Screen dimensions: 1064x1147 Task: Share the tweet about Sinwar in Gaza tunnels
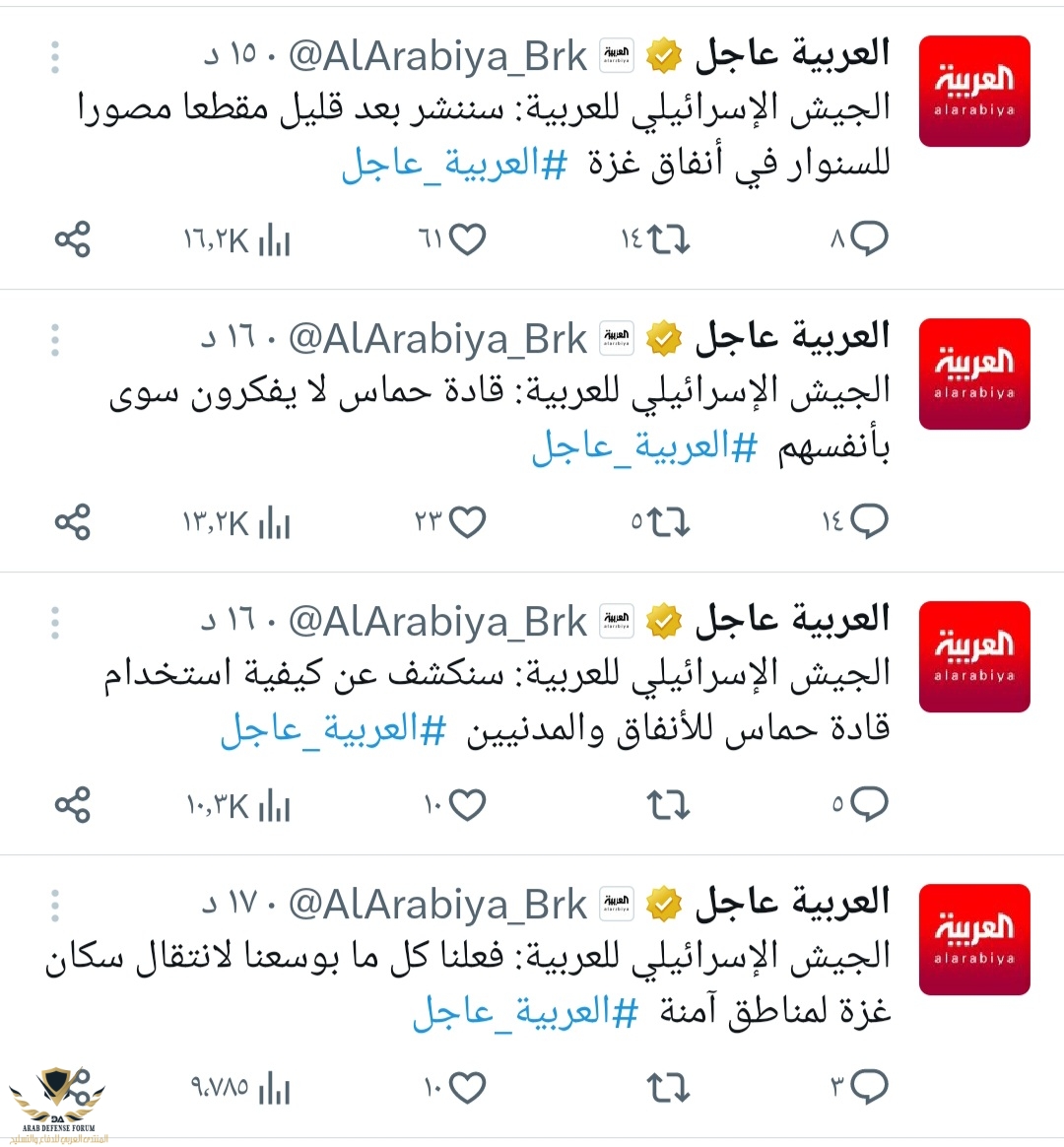72,239
